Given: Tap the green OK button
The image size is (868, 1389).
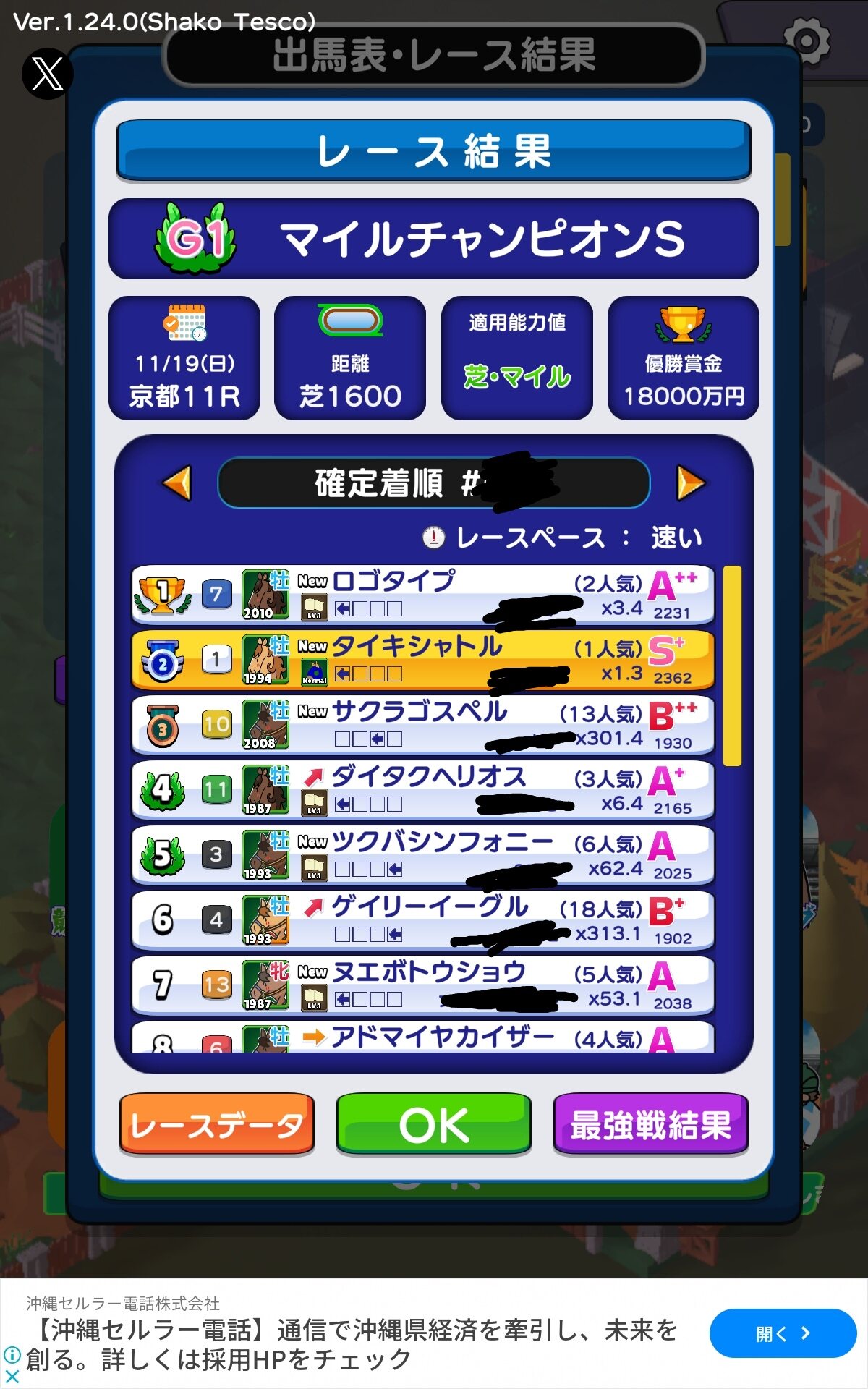Looking at the screenshot, I should coord(433,1124).
